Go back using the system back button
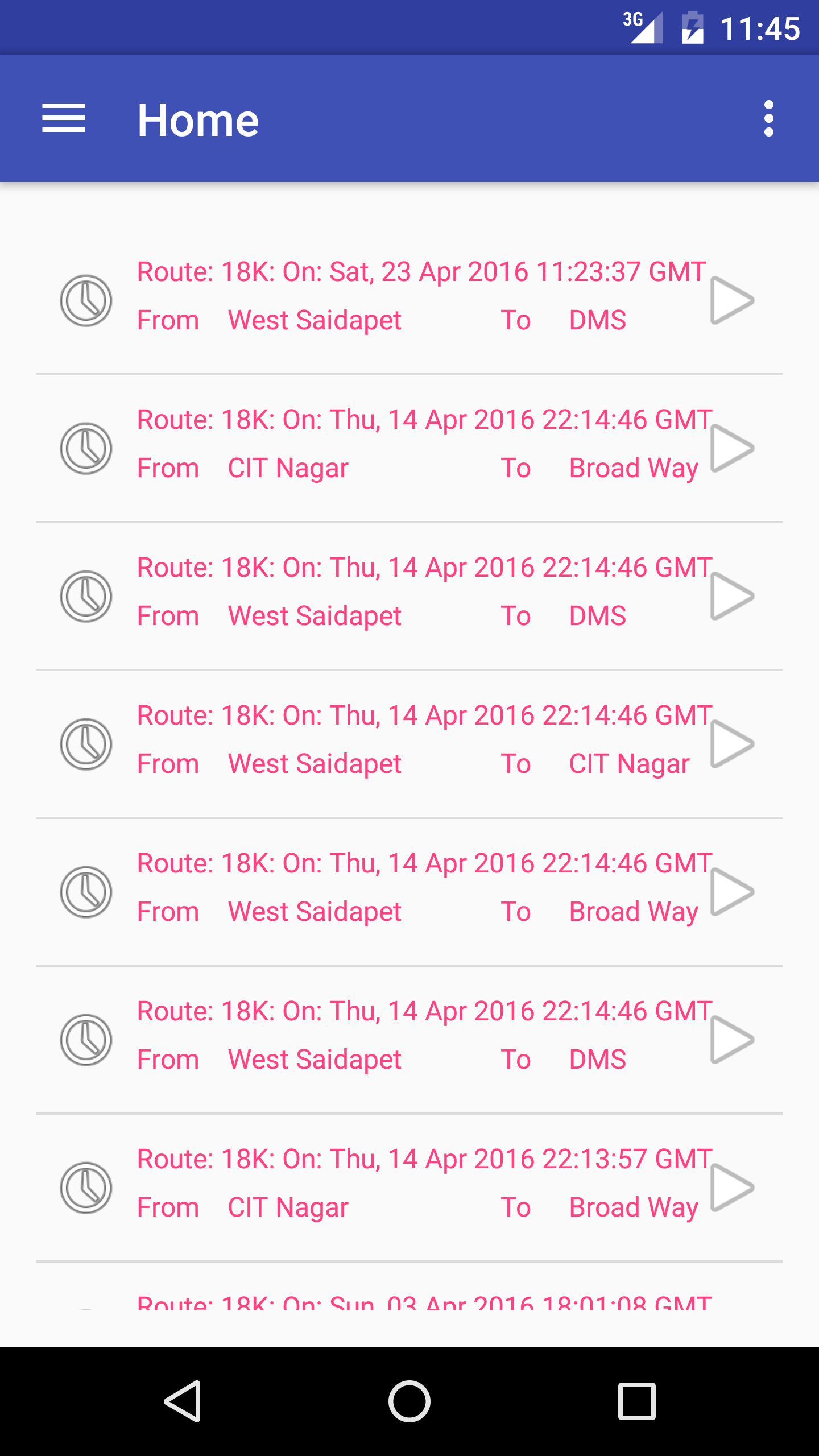 tap(182, 1401)
